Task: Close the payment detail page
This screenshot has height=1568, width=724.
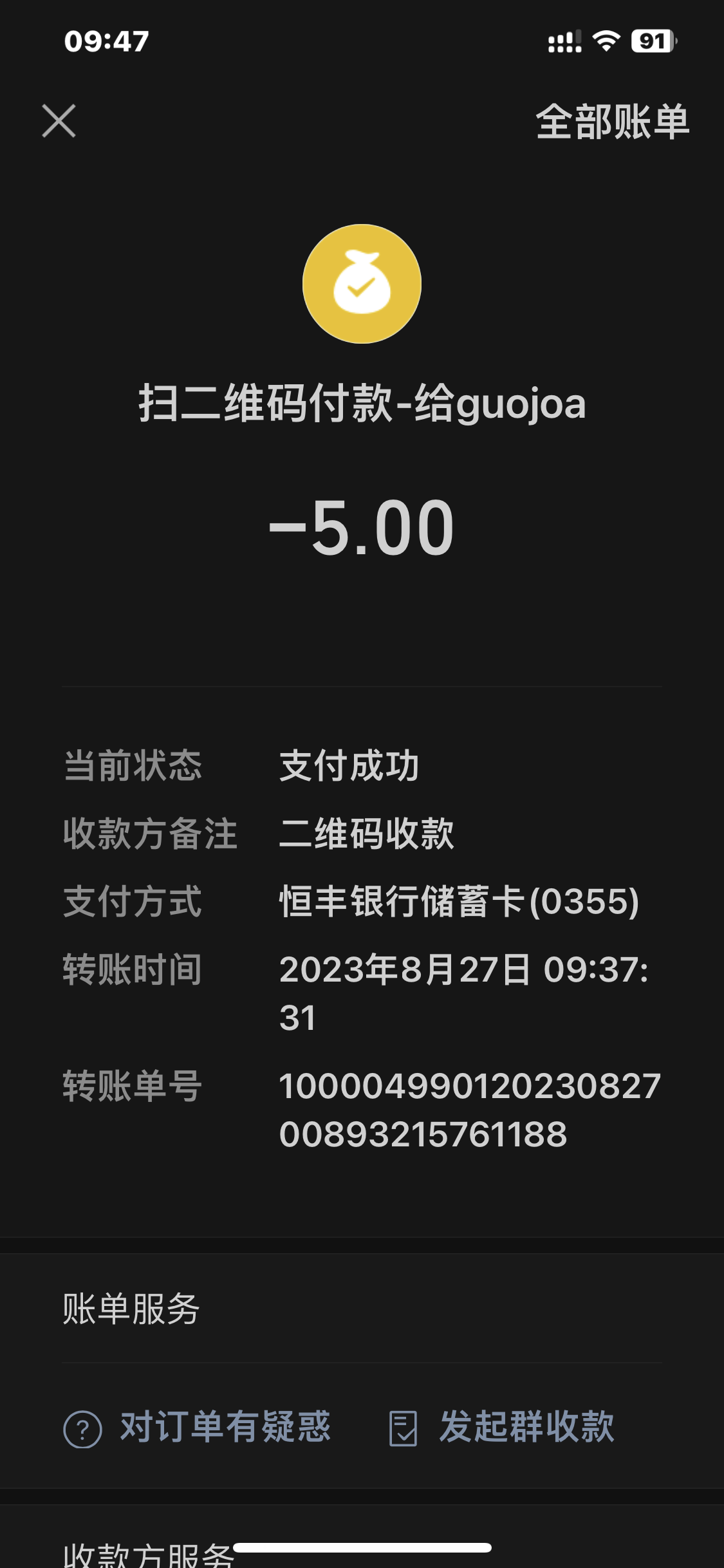Action: coord(59,121)
